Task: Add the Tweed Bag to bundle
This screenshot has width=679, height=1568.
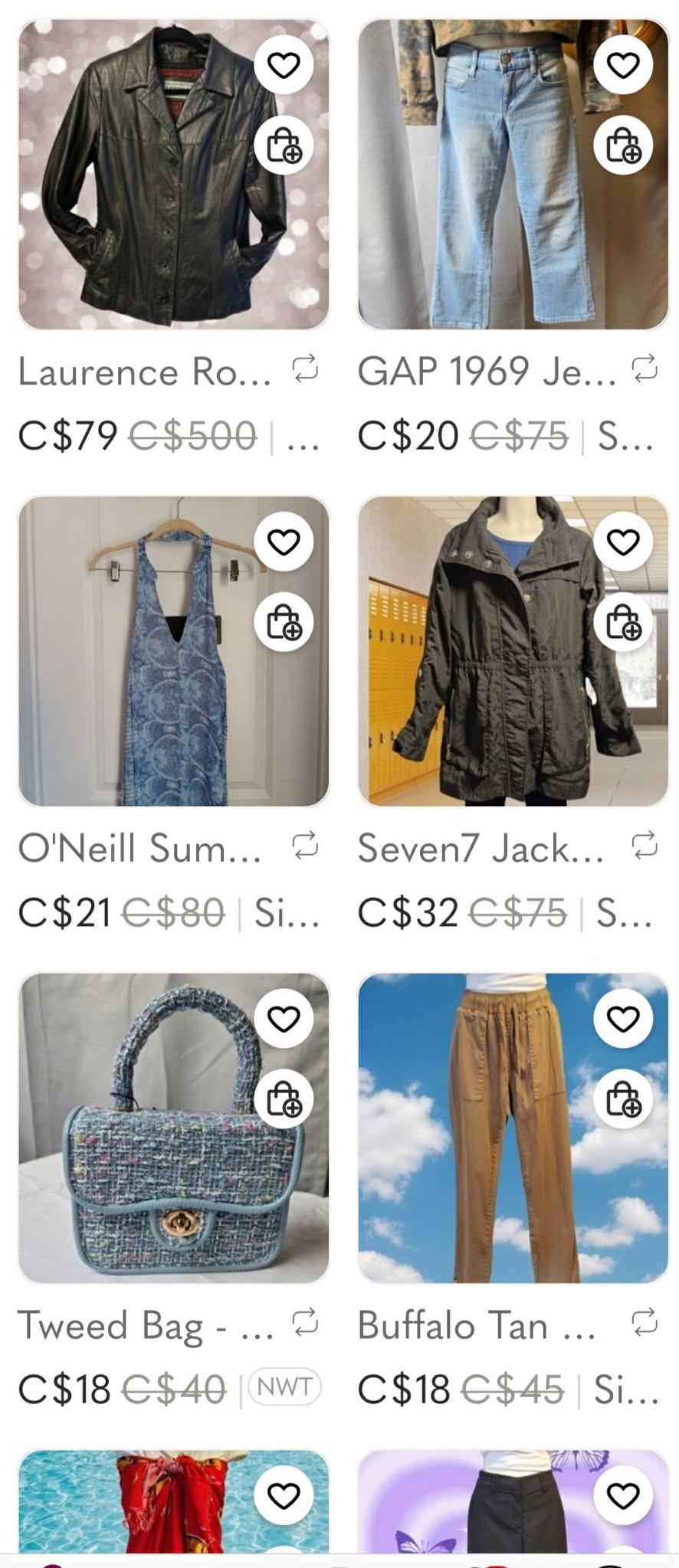Action: click(x=284, y=1099)
